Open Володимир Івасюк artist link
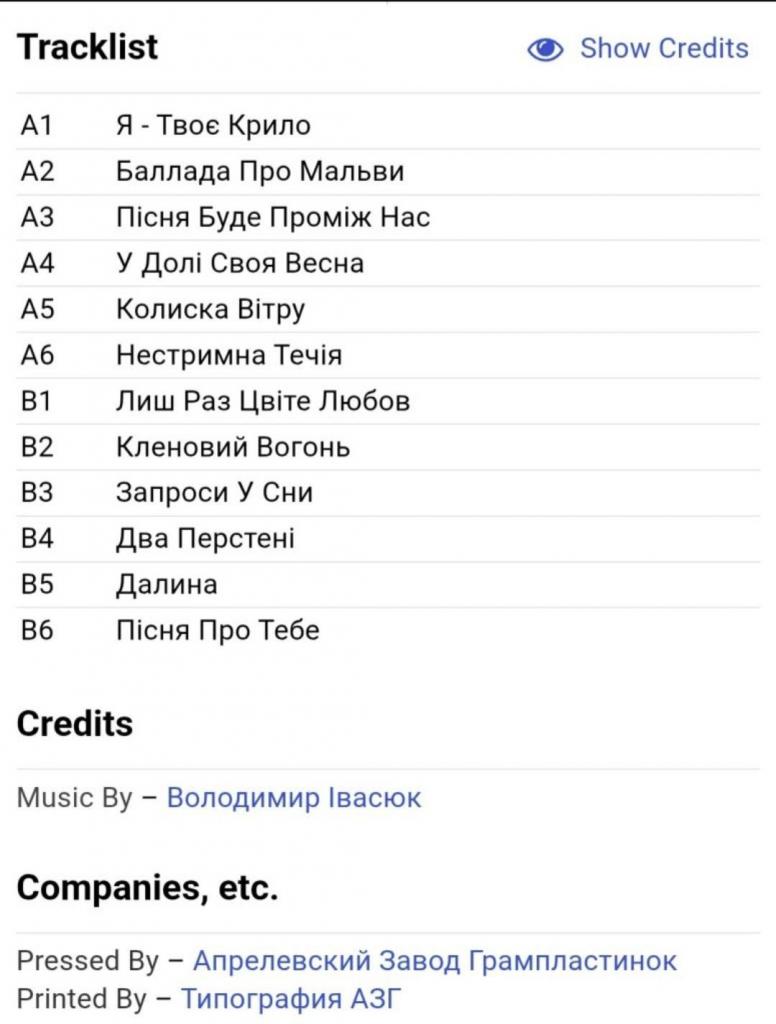The width and height of the screenshot is (776, 1024). click(294, 798)
